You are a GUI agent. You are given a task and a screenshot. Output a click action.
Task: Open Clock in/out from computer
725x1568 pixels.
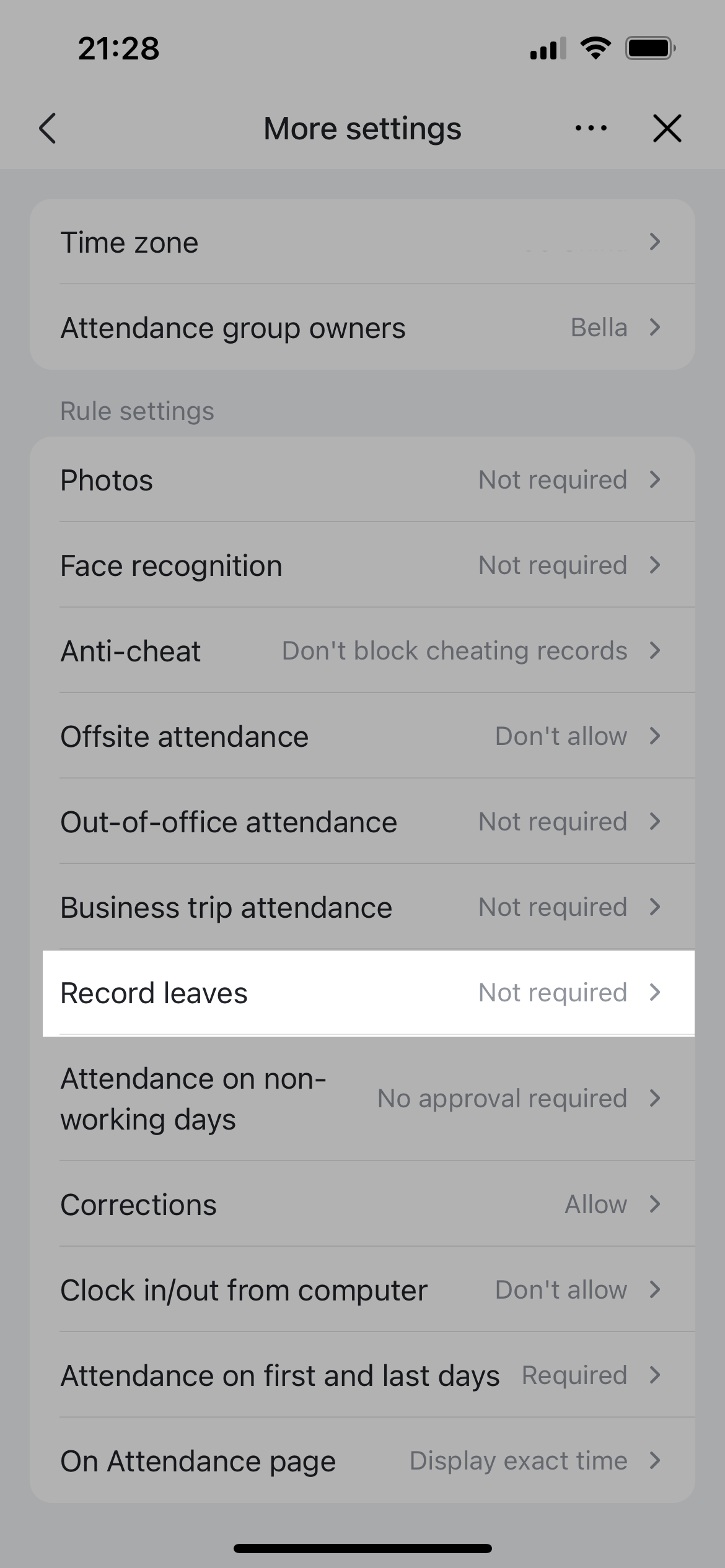362,1290
